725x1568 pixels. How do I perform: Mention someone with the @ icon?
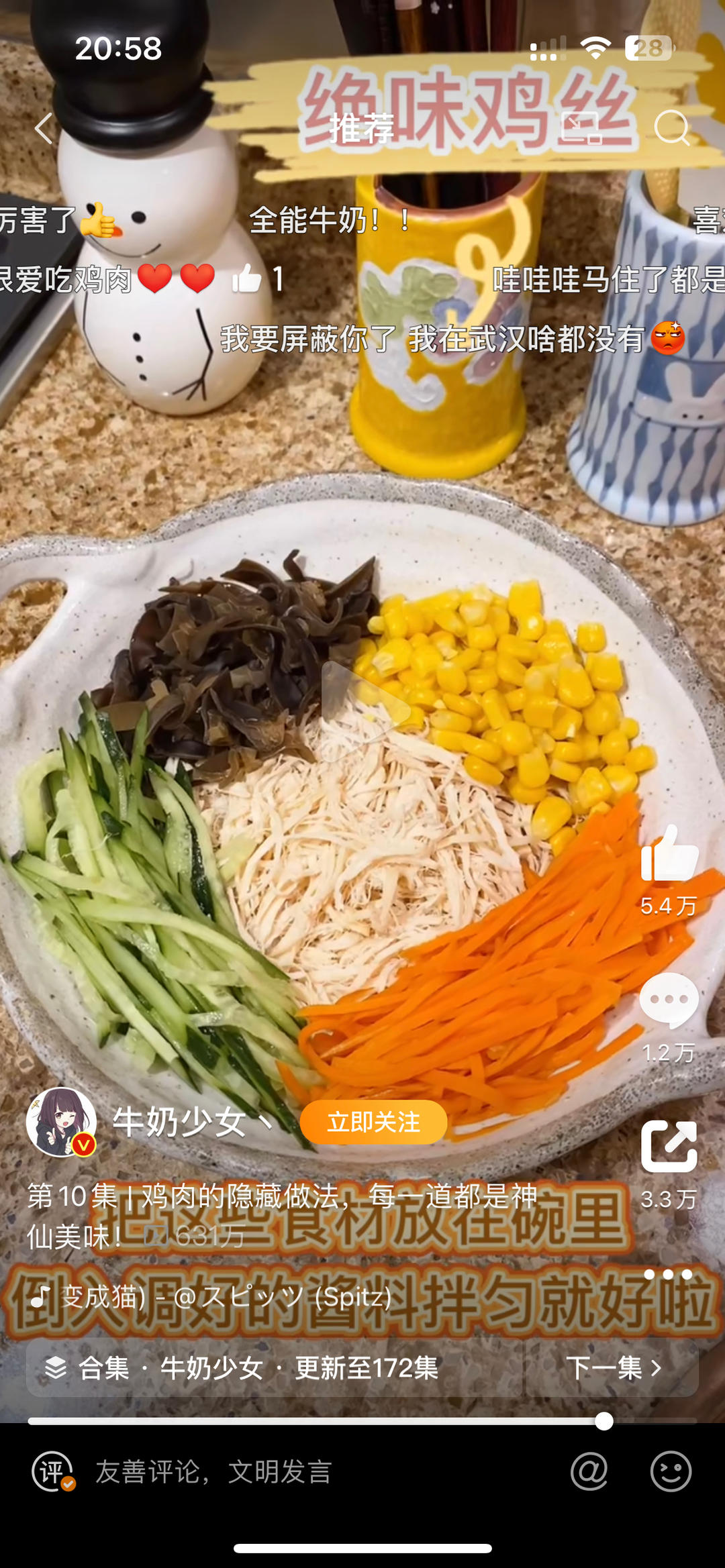pyautogui.click(x=589, y=1471)
